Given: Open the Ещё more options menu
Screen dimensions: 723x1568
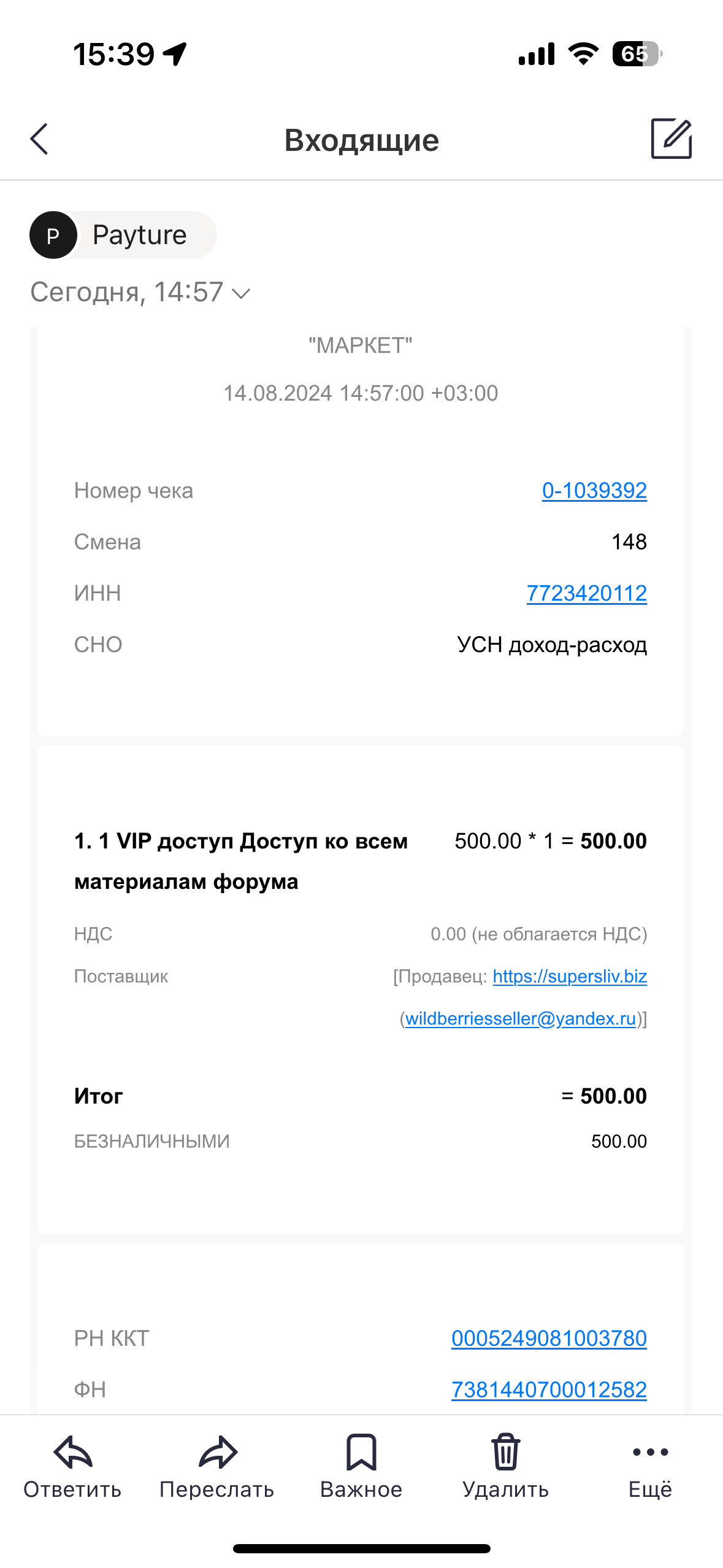Looking at the screenshot, I should (x=650, y=1467).
